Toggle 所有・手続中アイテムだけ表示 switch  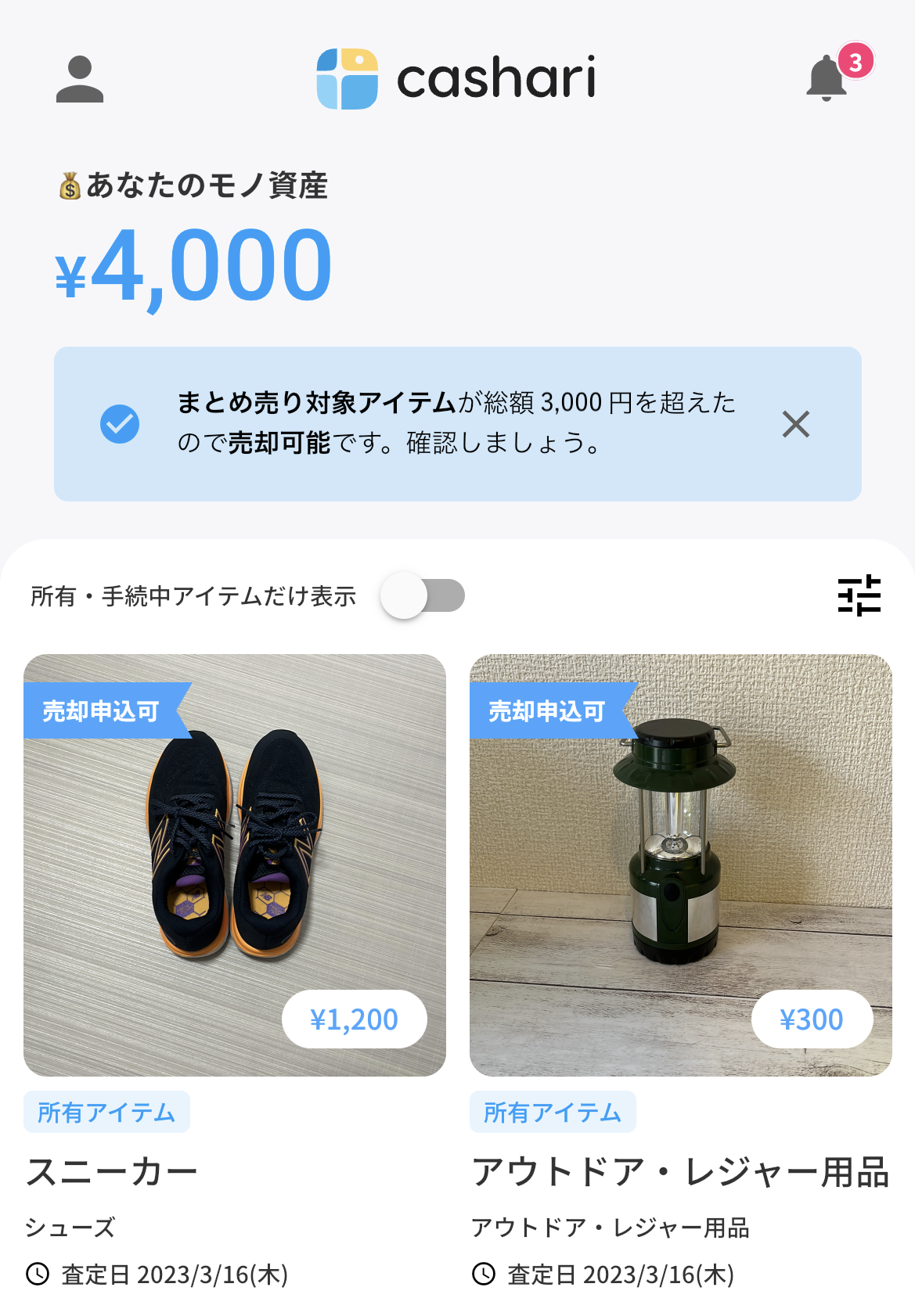423,596
